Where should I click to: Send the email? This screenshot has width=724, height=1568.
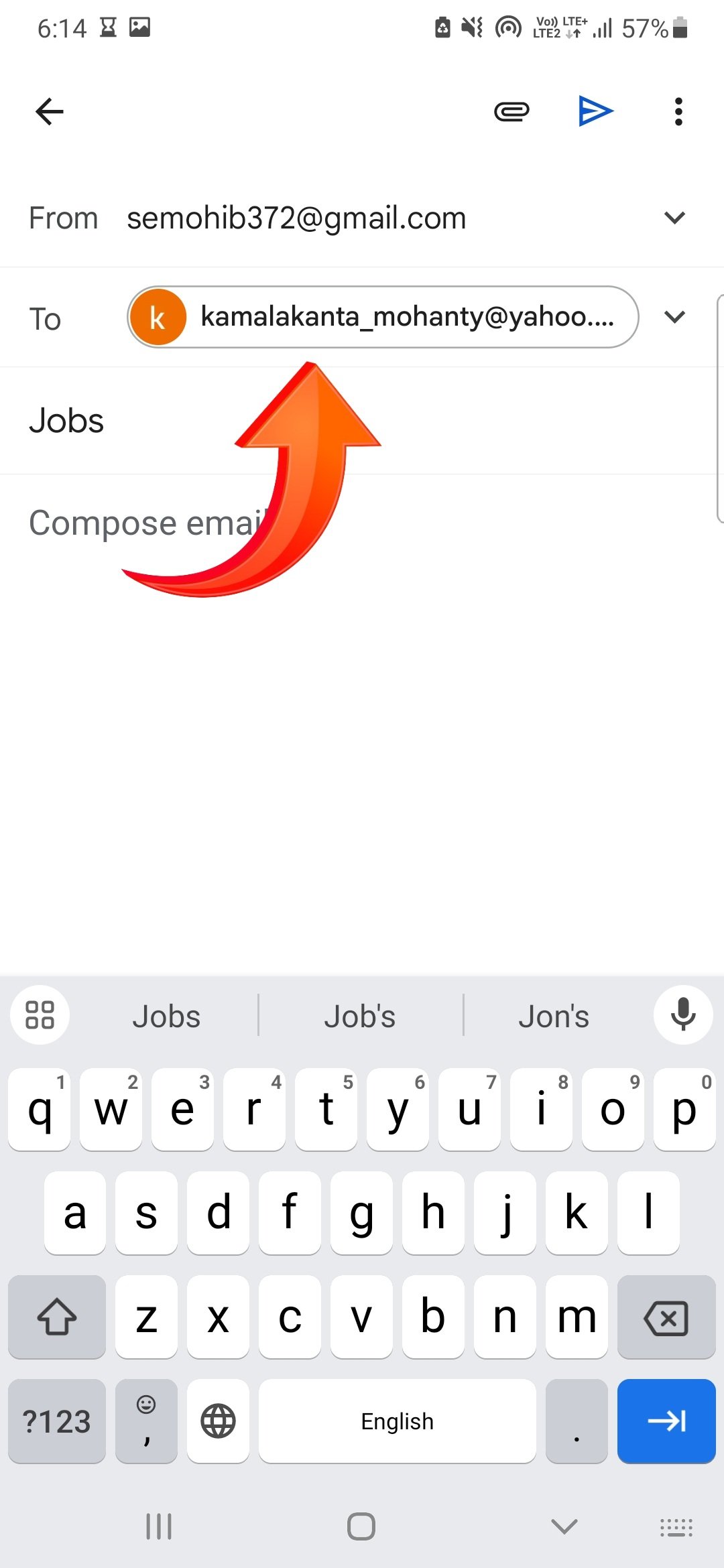(595, 111)
